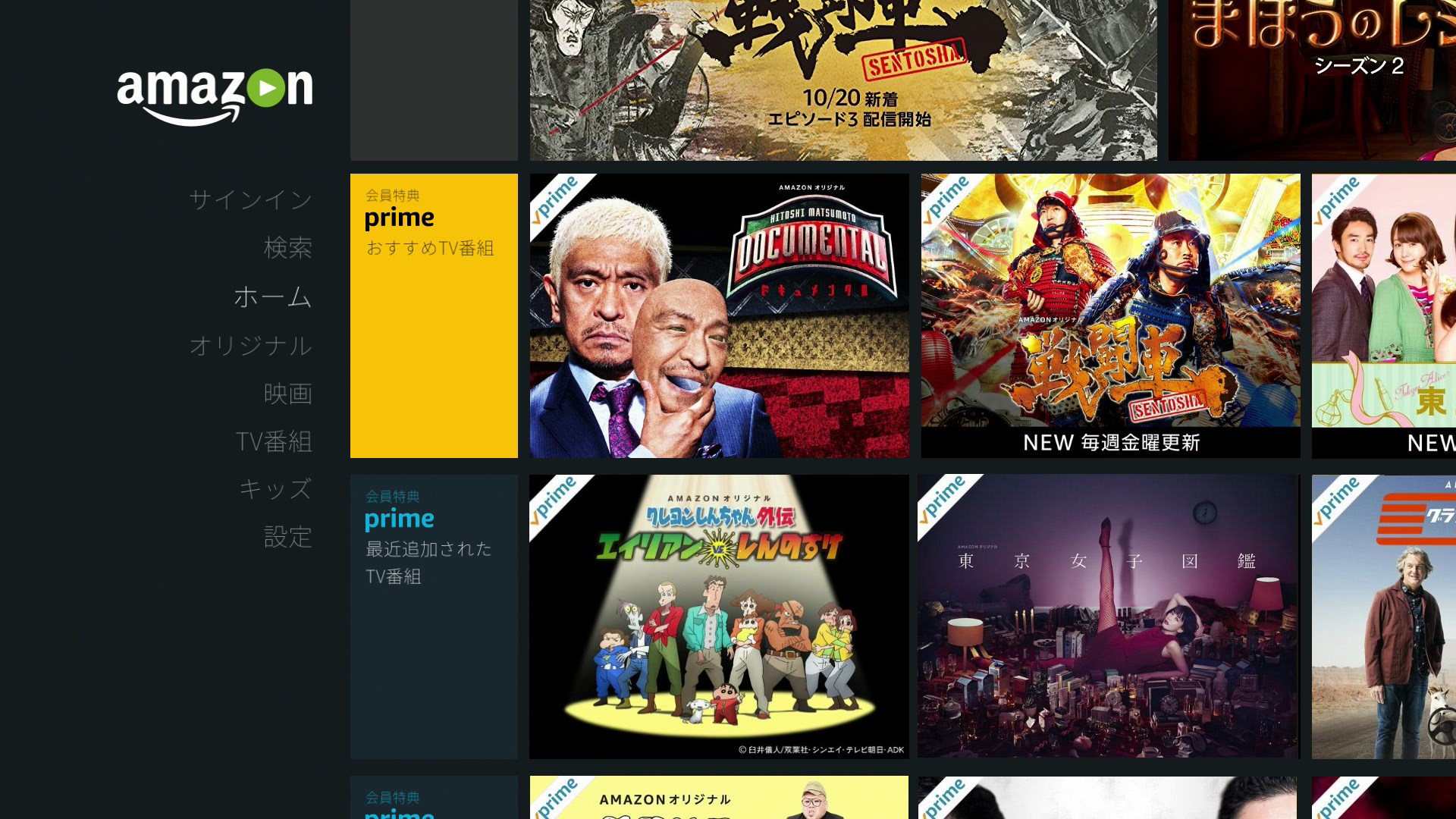Open the 戦闘車 episode 3 banner
The height and width of the screenshot is (819, 1456).
843,80
